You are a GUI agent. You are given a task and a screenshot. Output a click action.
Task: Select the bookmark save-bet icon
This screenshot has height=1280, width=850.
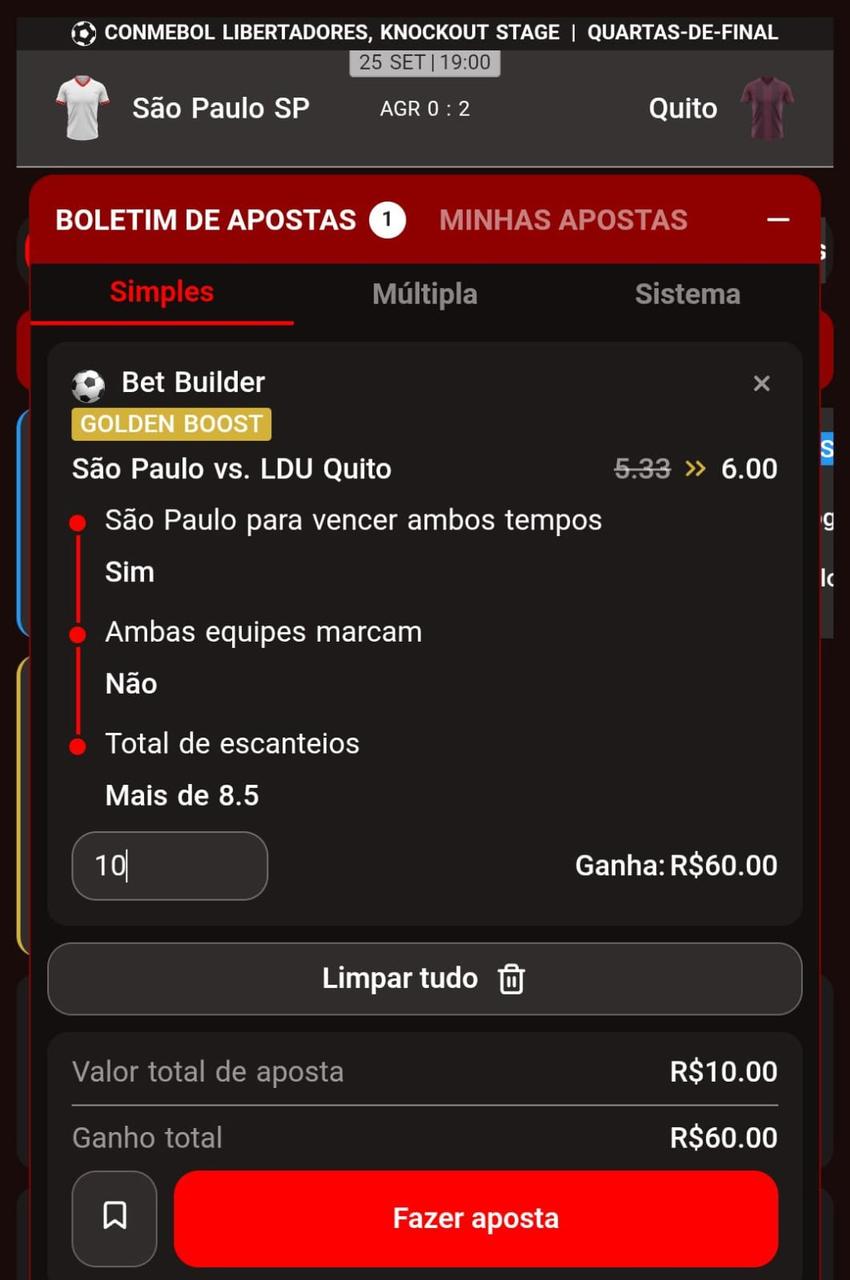click(x=114, y=1218)
